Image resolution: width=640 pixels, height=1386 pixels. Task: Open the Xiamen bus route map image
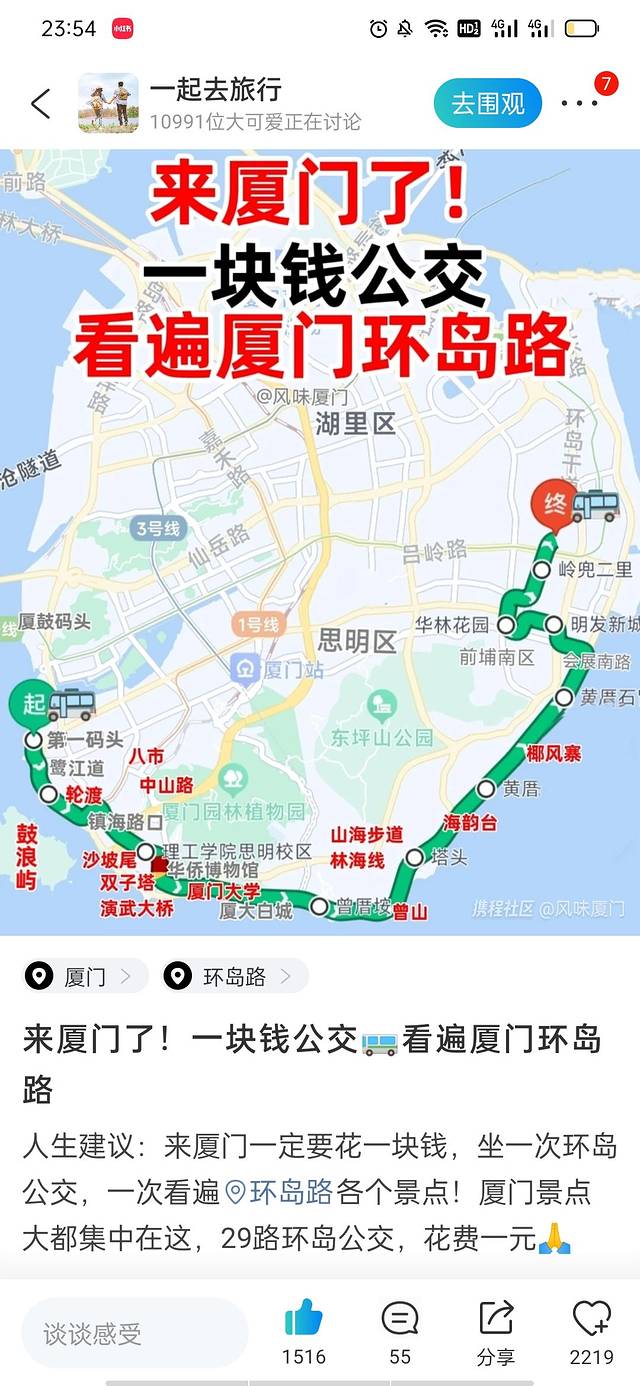(x=320, y=542)
